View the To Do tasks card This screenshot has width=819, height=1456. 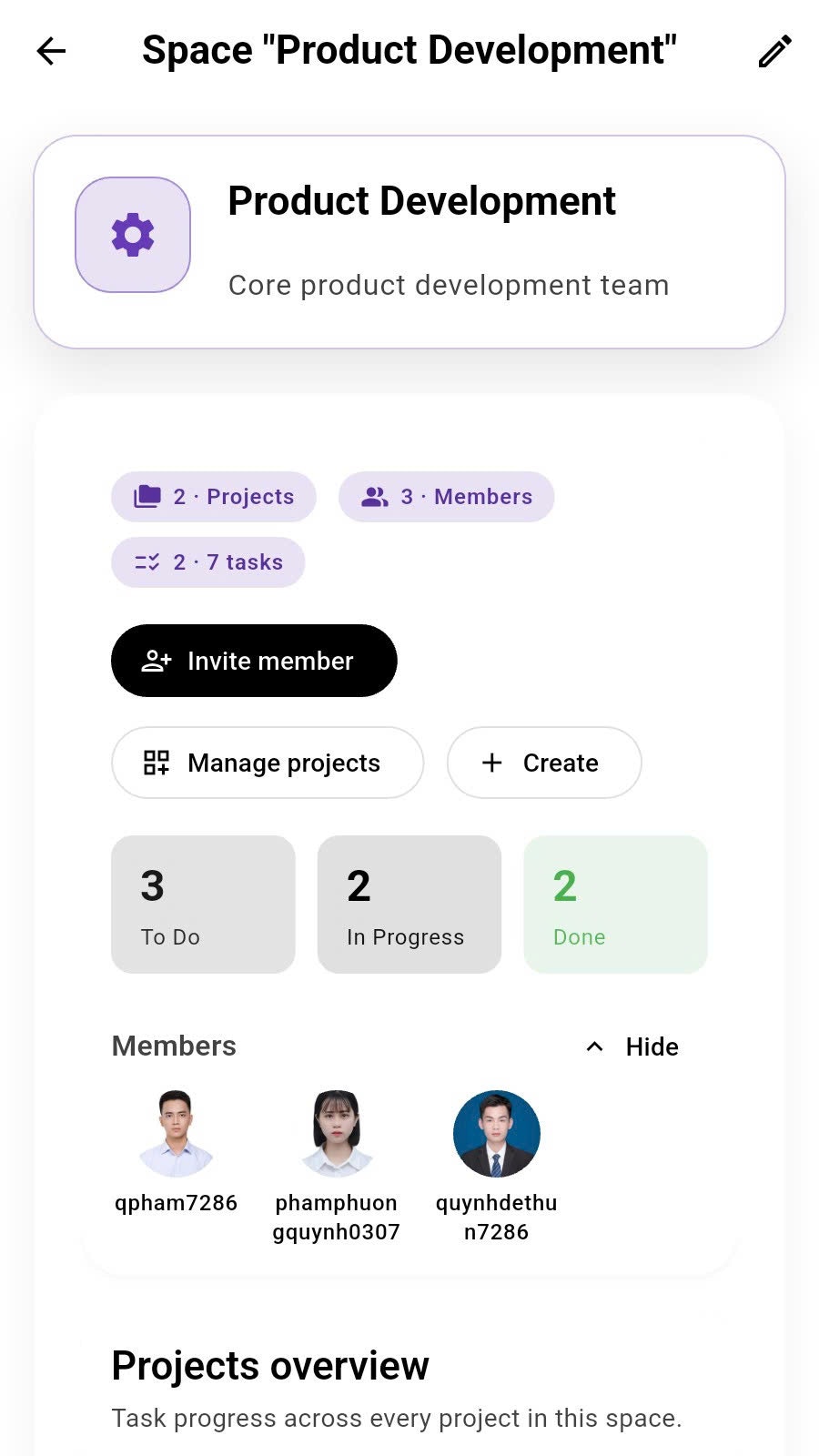203,905
